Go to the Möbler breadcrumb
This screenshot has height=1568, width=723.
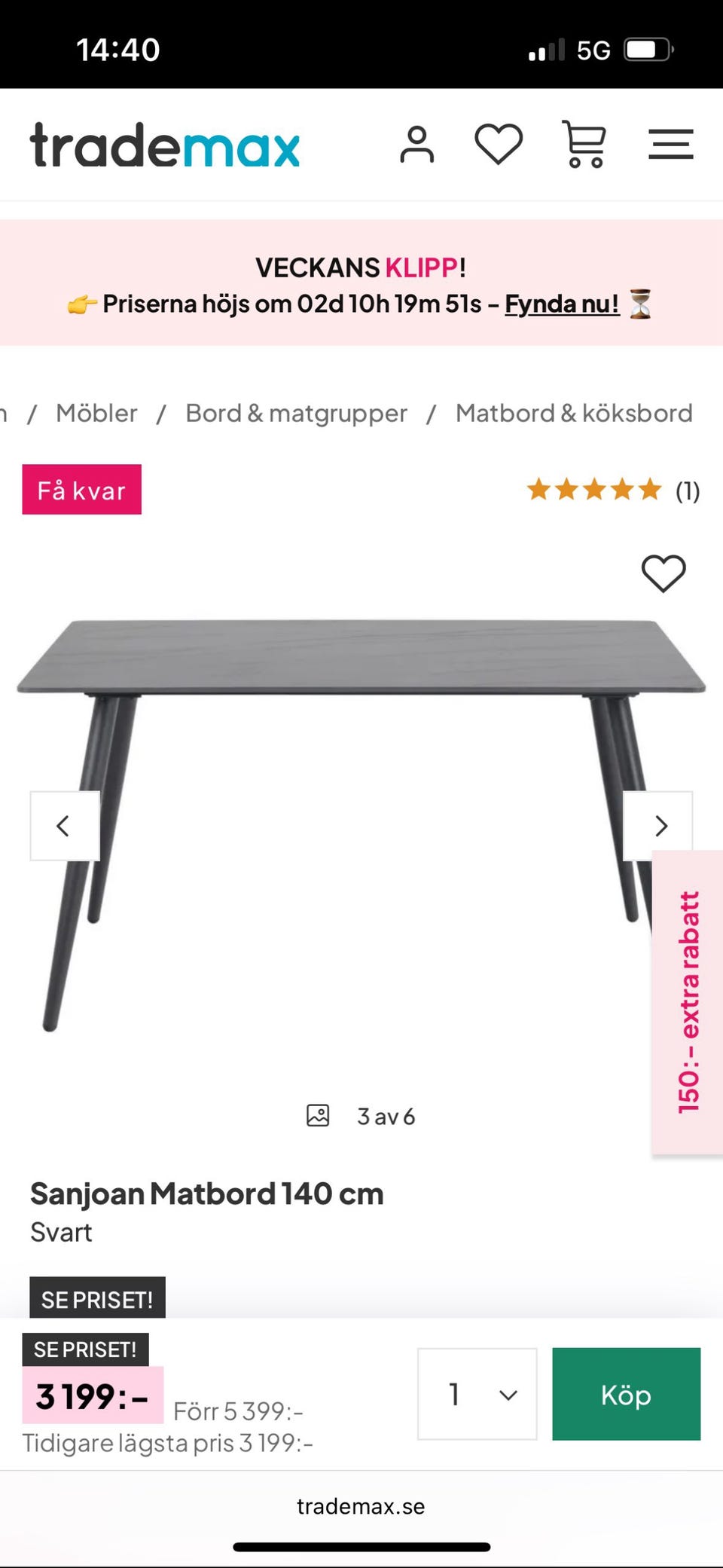(96, 413)
